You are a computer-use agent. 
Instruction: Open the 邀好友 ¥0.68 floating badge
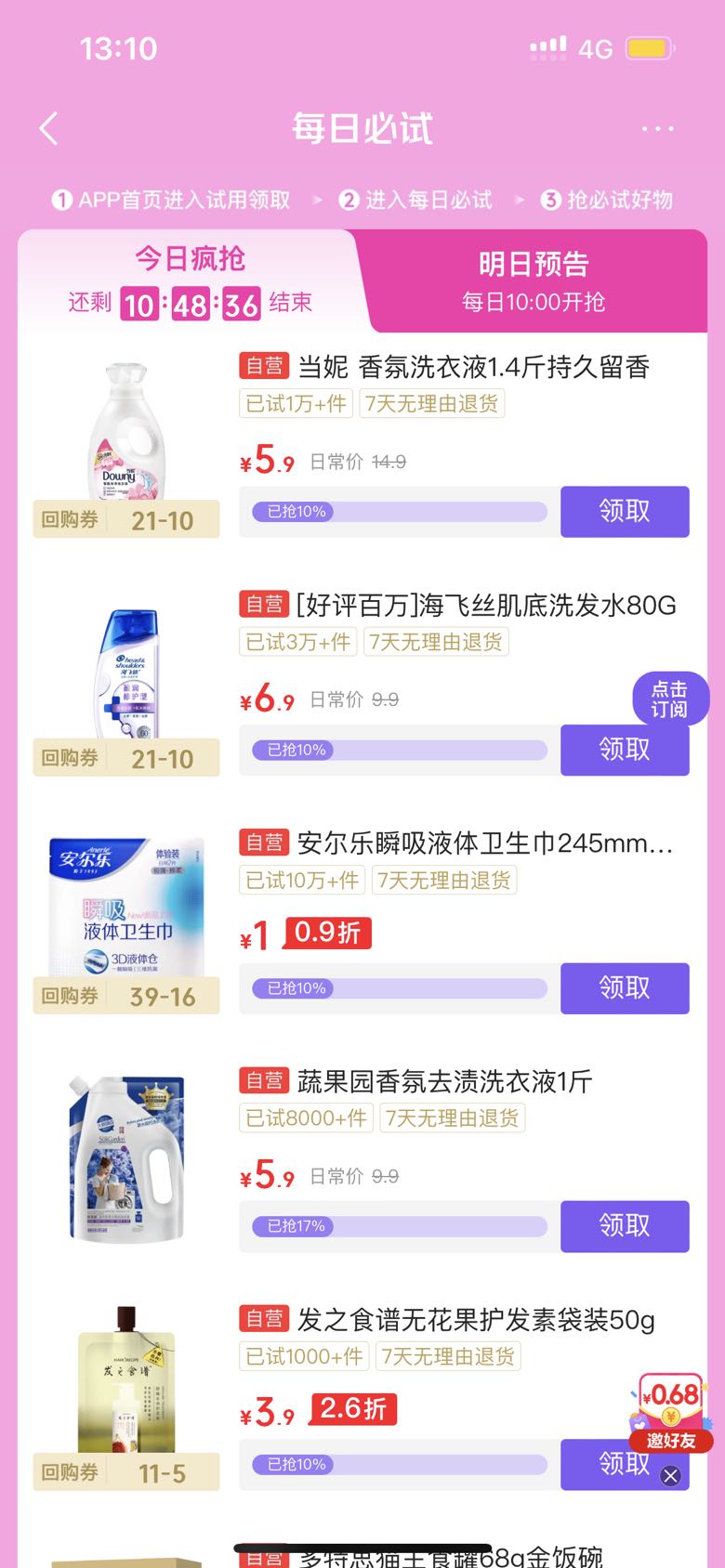tap(671, 1412)
